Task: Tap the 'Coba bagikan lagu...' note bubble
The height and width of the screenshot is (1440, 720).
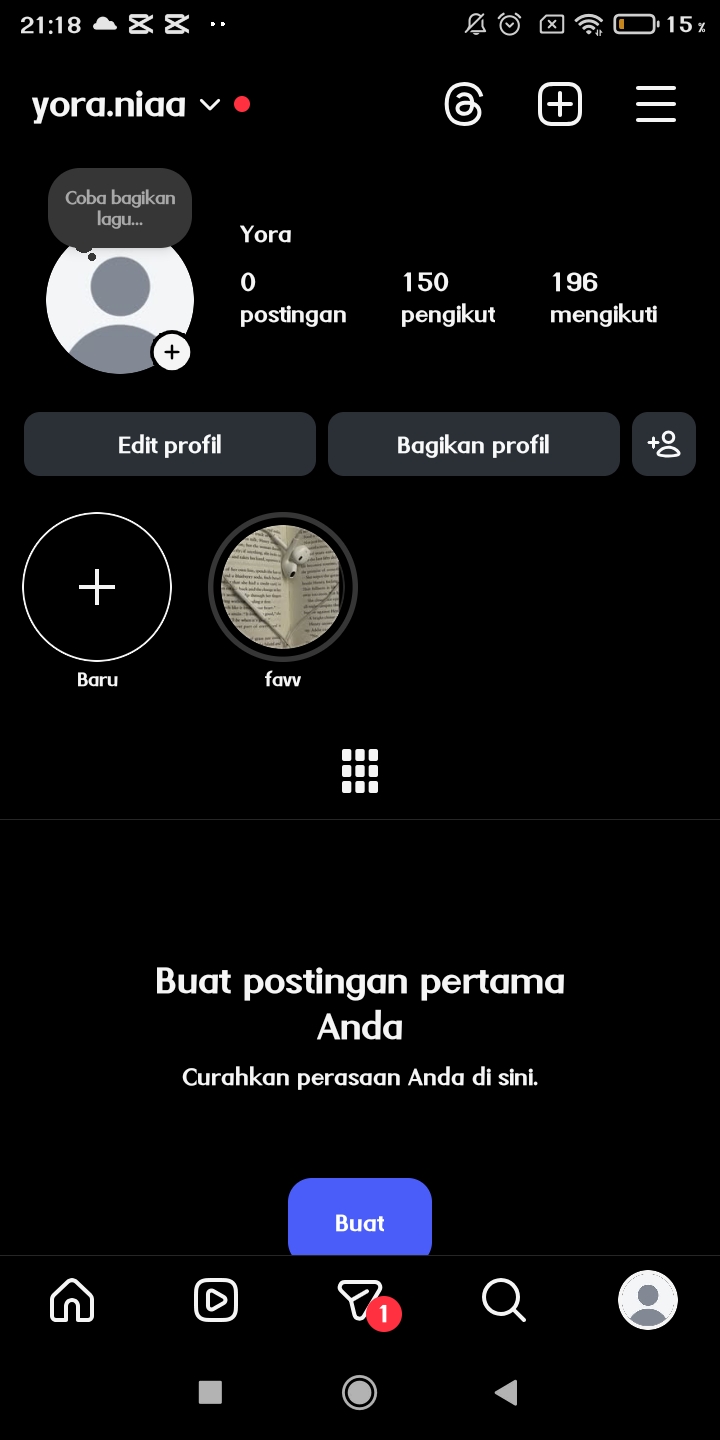Action: [120, 208]
